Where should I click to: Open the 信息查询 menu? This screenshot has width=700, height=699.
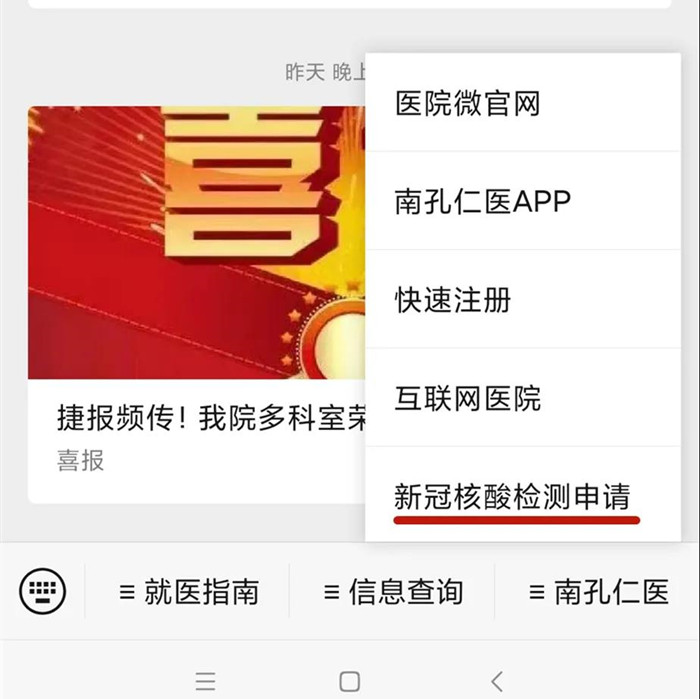(x=393, y=591)
